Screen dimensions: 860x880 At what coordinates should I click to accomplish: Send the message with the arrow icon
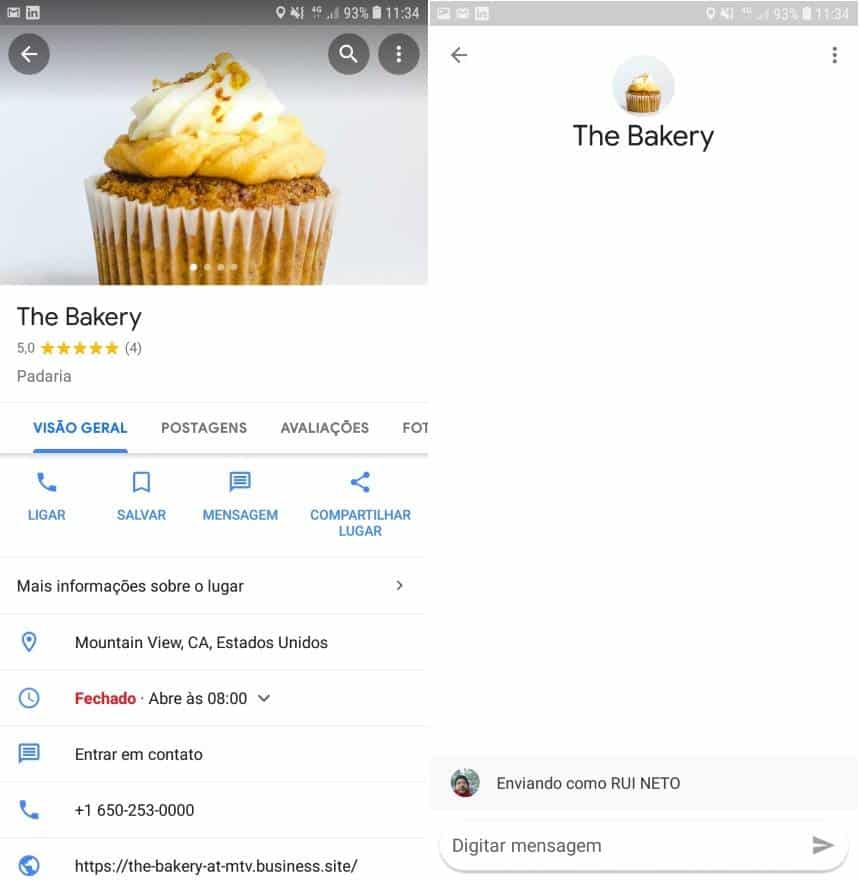[823, 846]
